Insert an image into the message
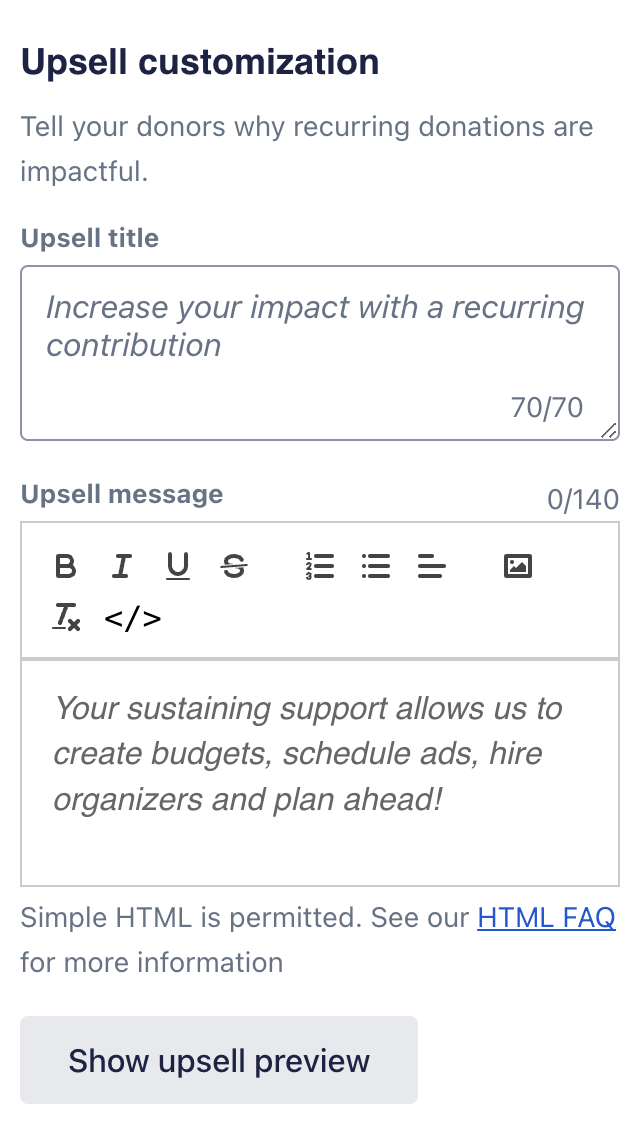The height and width of the screenshot is (1140, 636). 518,567
